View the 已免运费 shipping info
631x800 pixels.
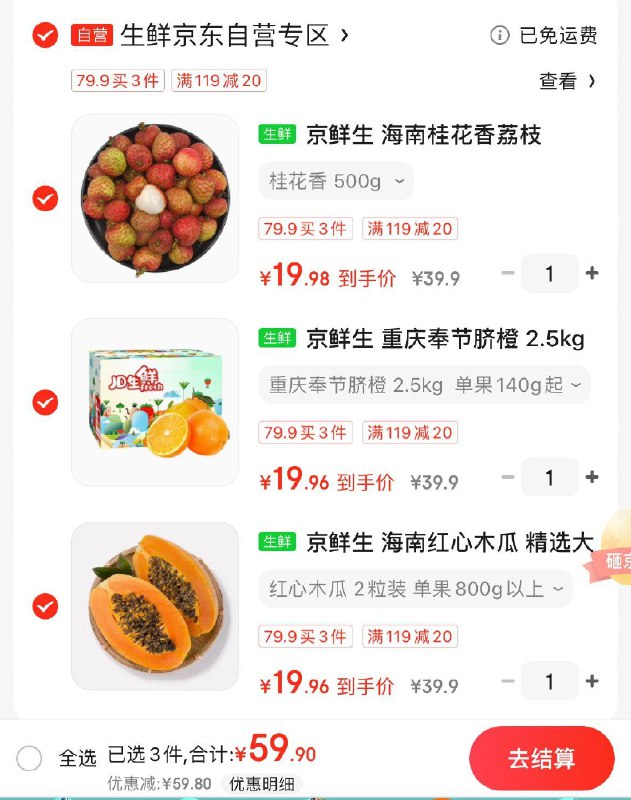(545, 36)
